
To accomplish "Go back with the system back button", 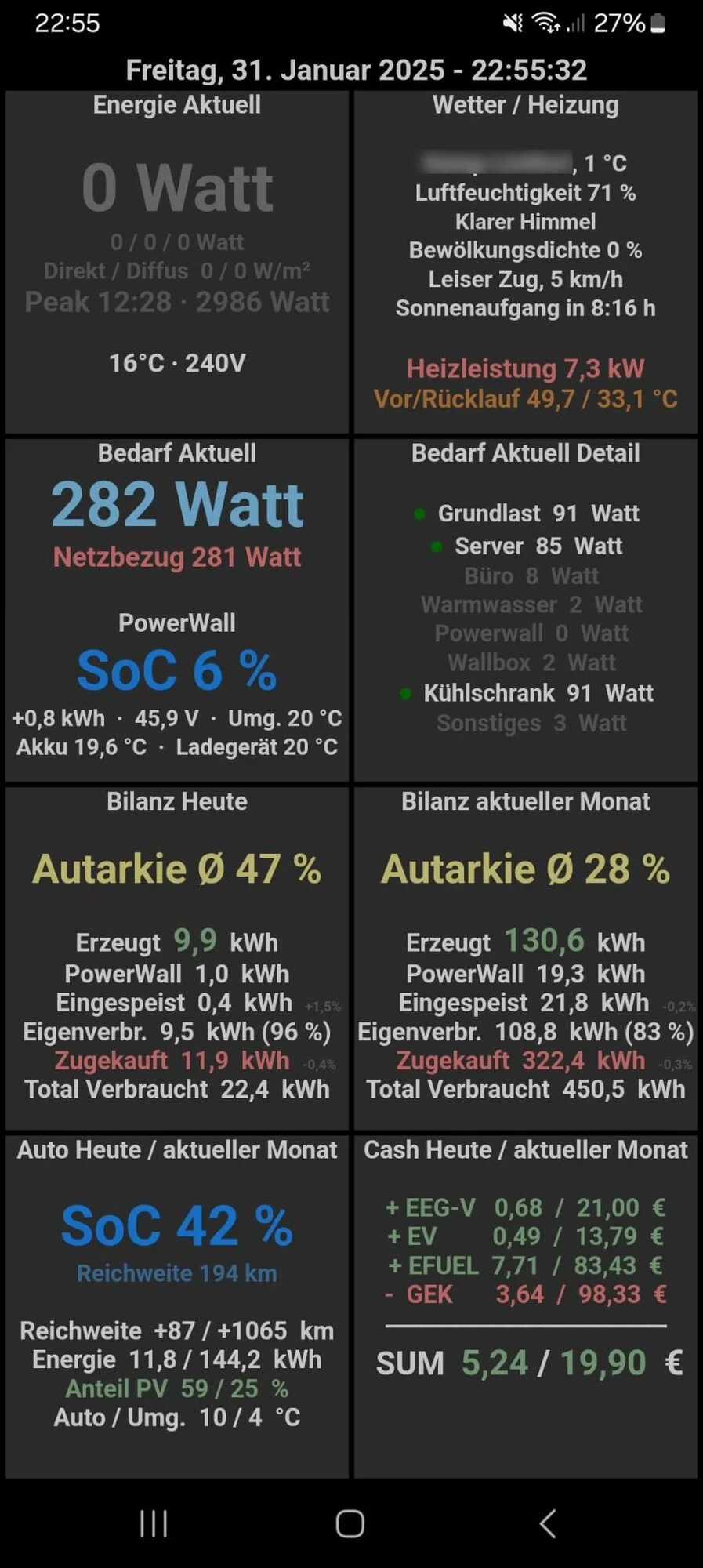I will point(548,1523).
